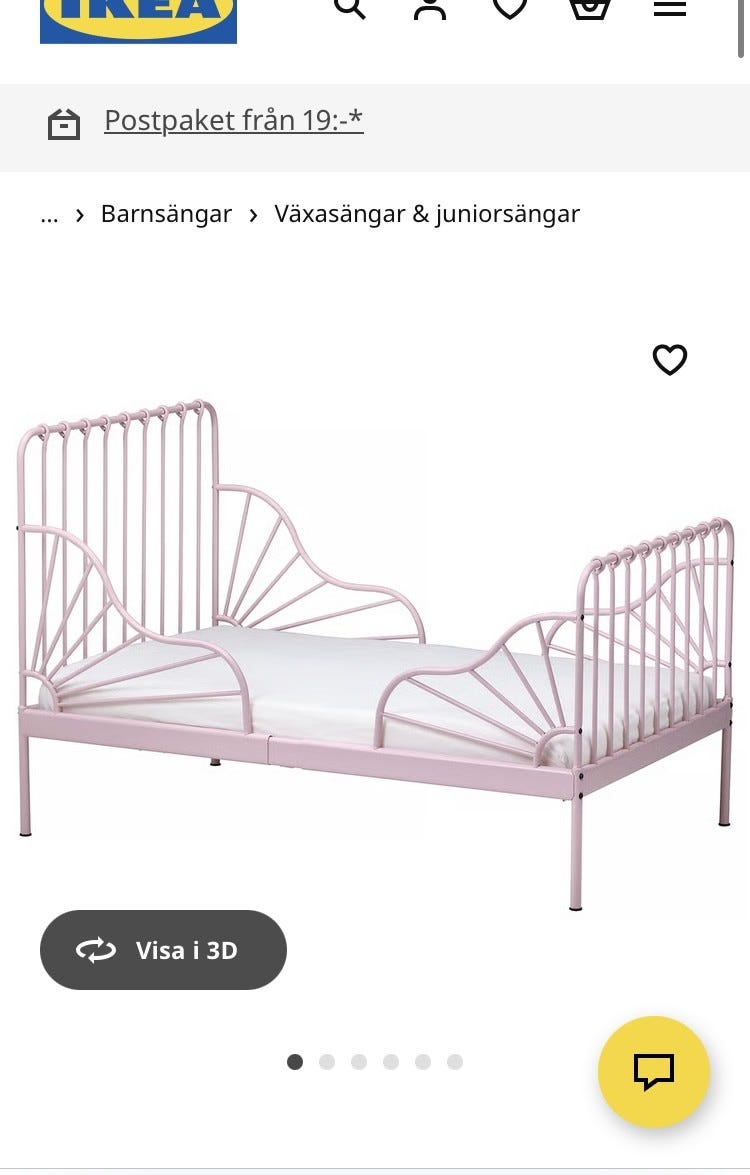Go to Växasängar & juniorsängar breadcrumb
This screenshot has height=1175, width=750.
(427, 214)
